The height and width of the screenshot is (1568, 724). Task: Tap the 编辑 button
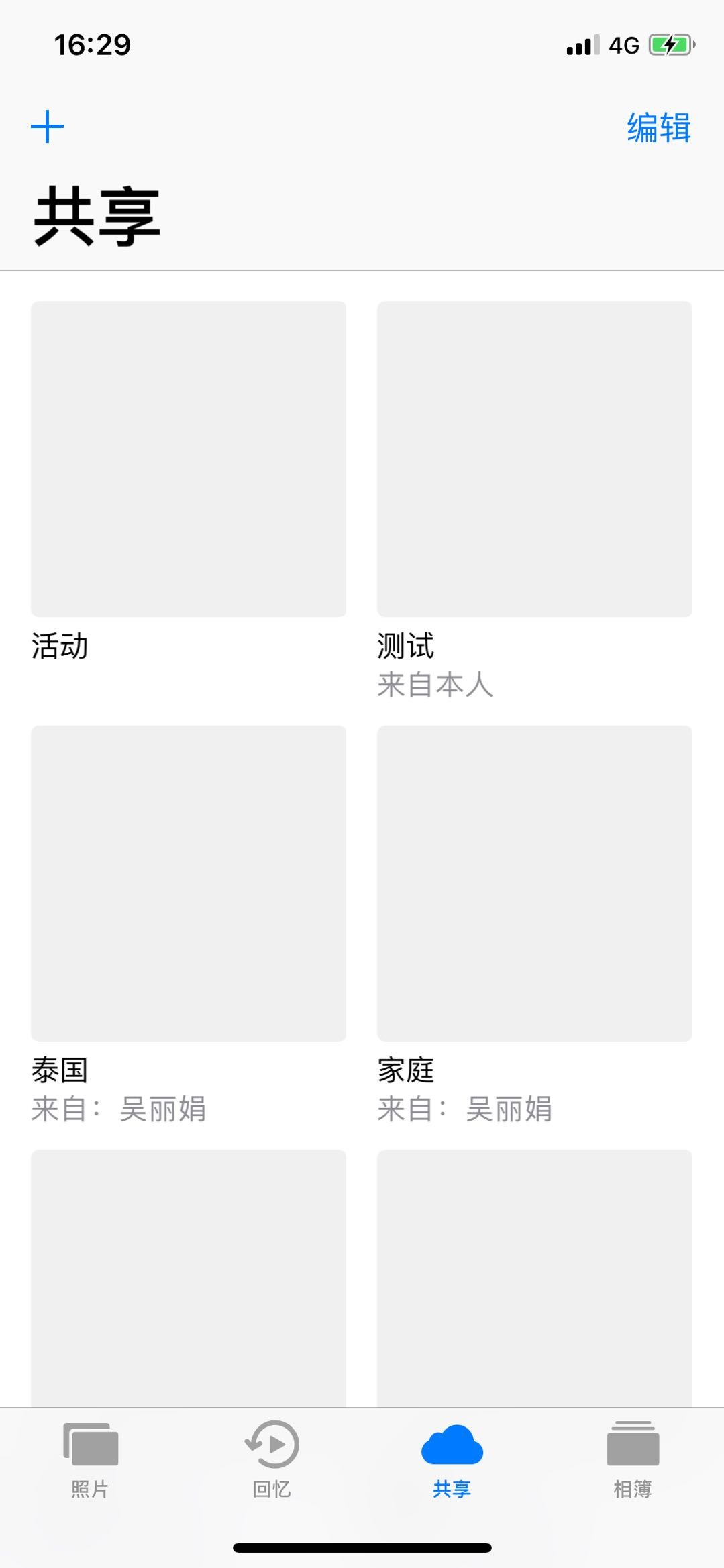click(x=658, y=127)
